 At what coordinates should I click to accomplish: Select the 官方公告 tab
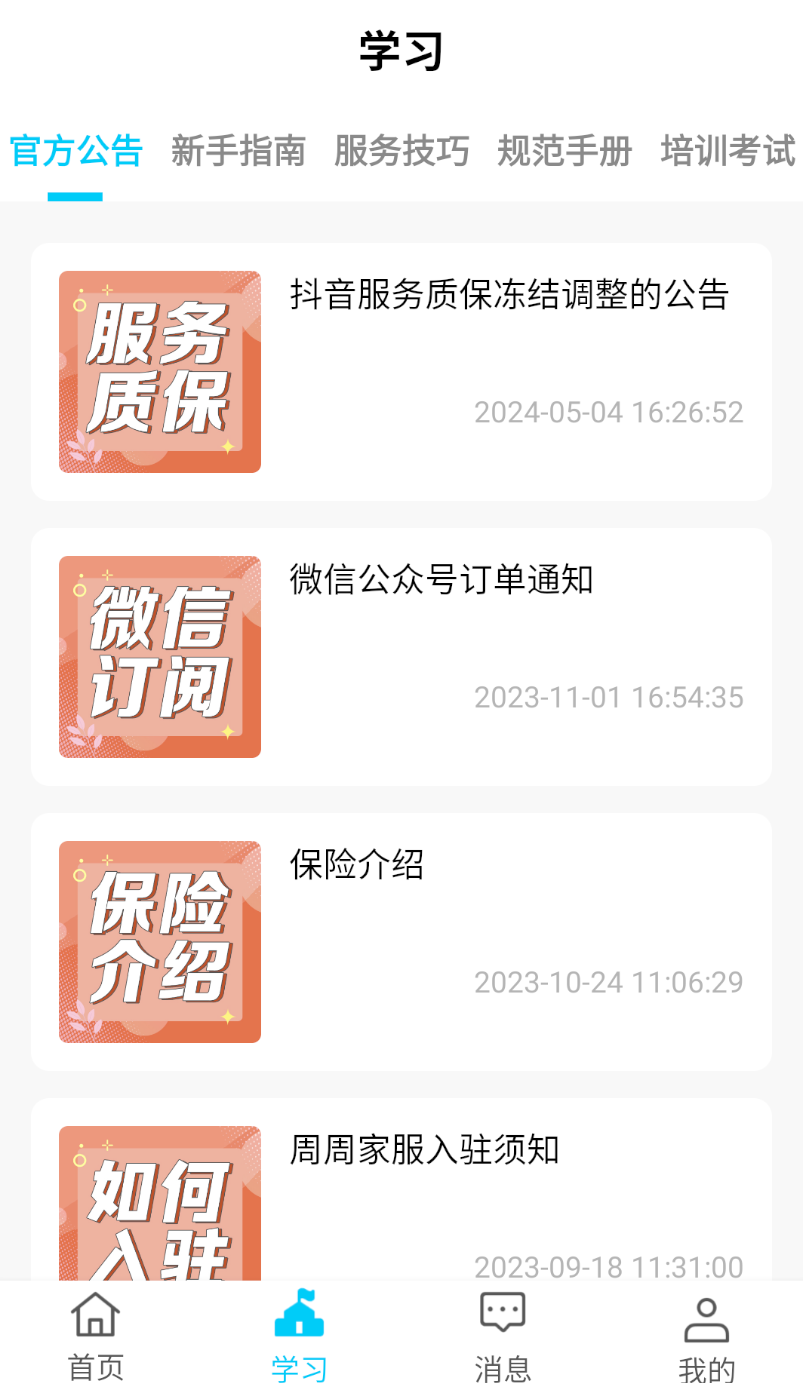click(74, 151)
